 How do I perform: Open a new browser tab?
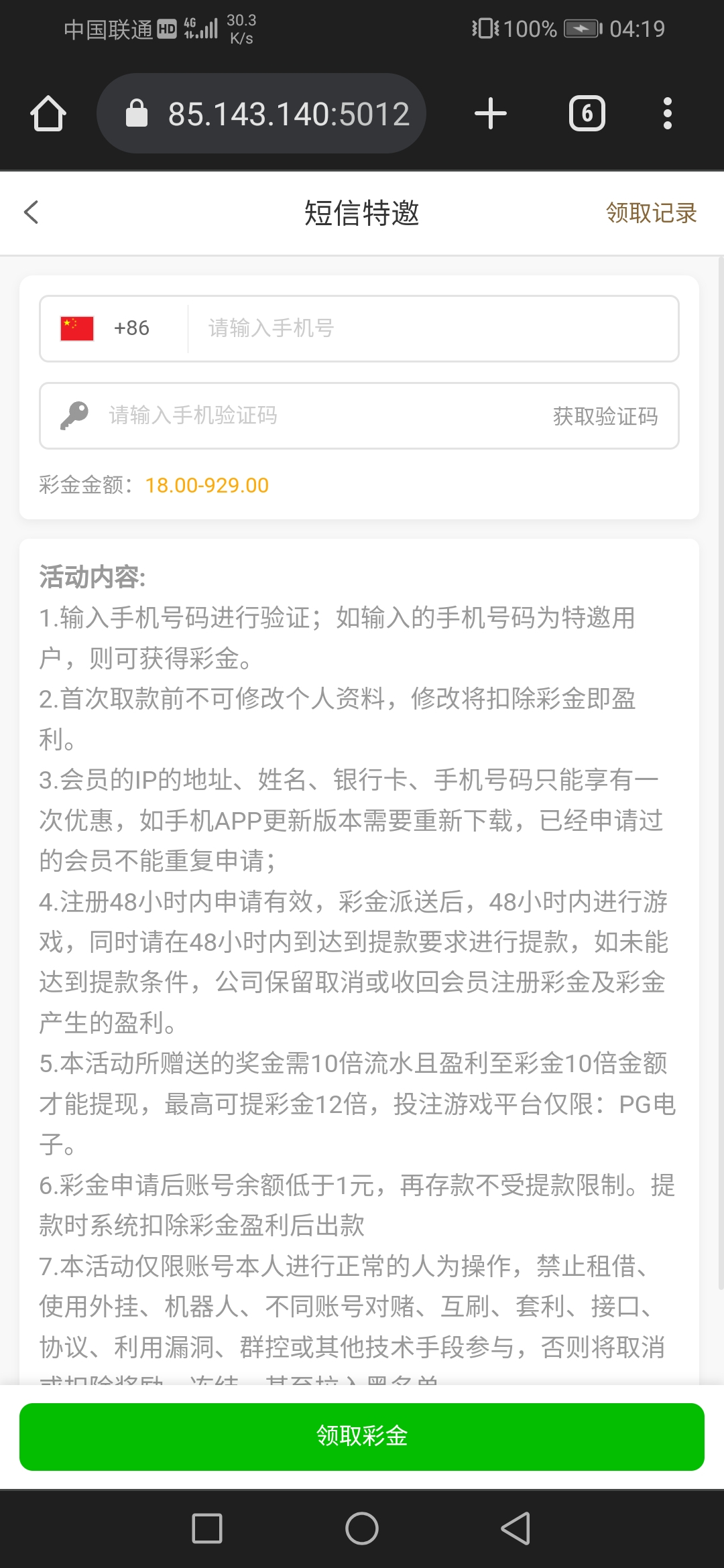pos(490,113)
